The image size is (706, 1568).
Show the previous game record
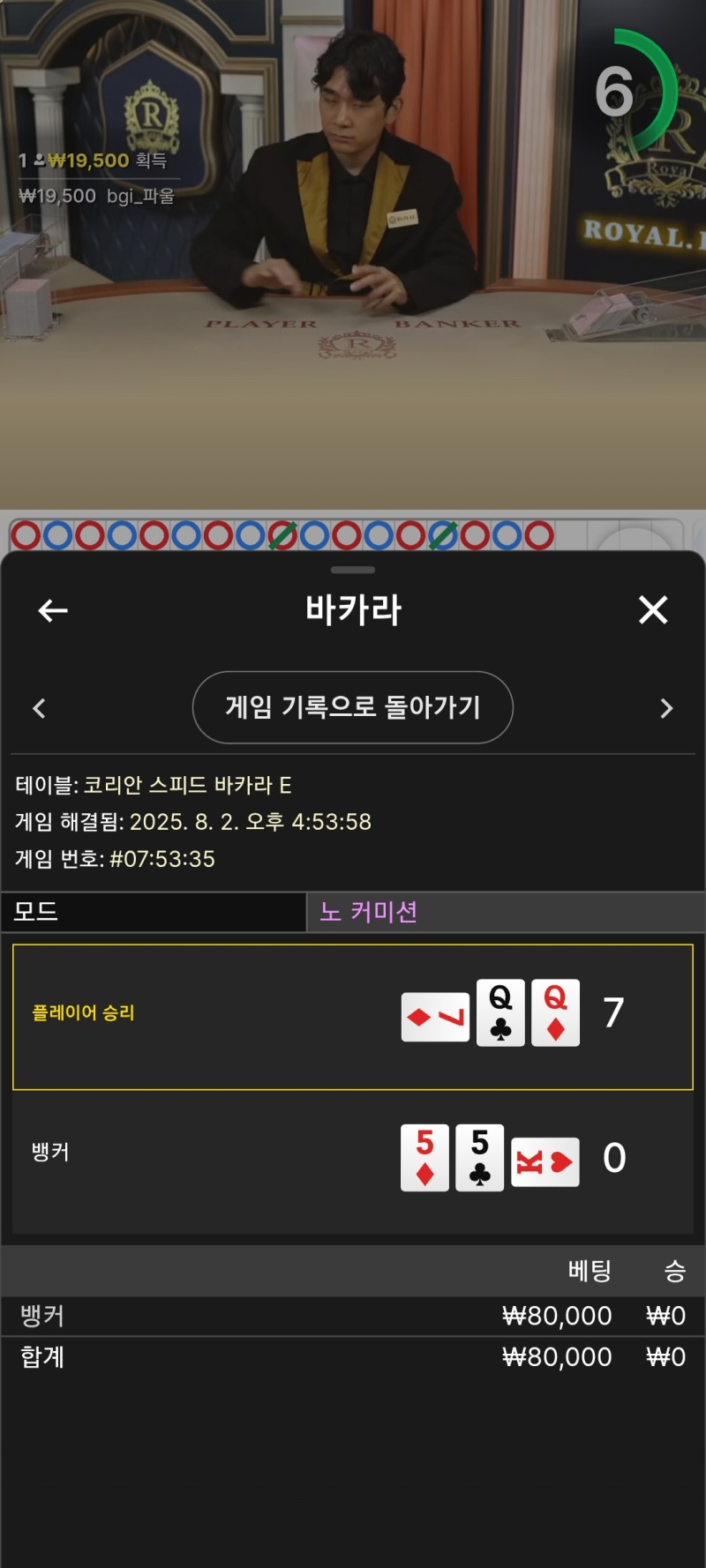click(39, 708)
